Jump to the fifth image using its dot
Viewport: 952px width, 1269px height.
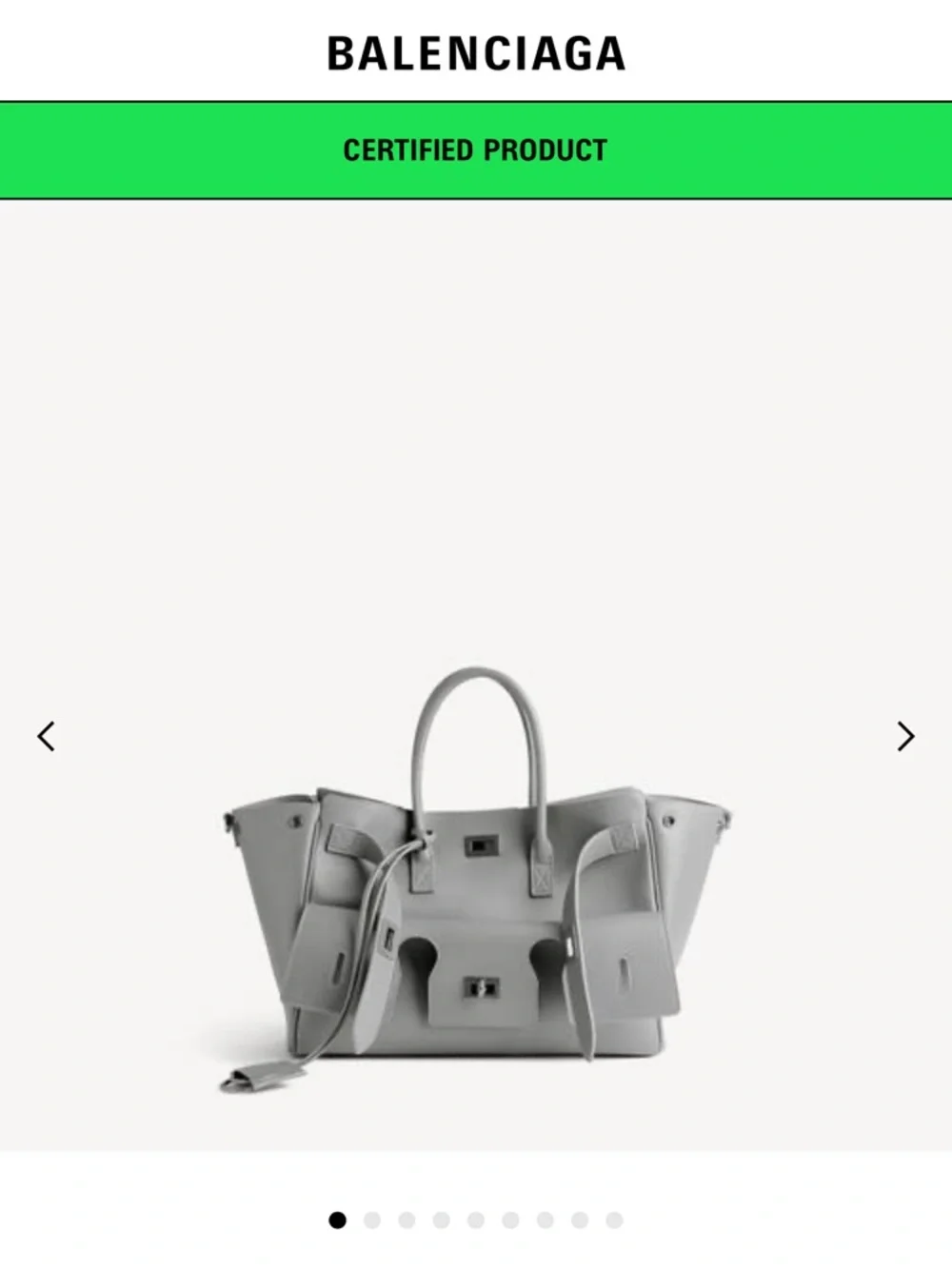click(x=476, y=1219)
